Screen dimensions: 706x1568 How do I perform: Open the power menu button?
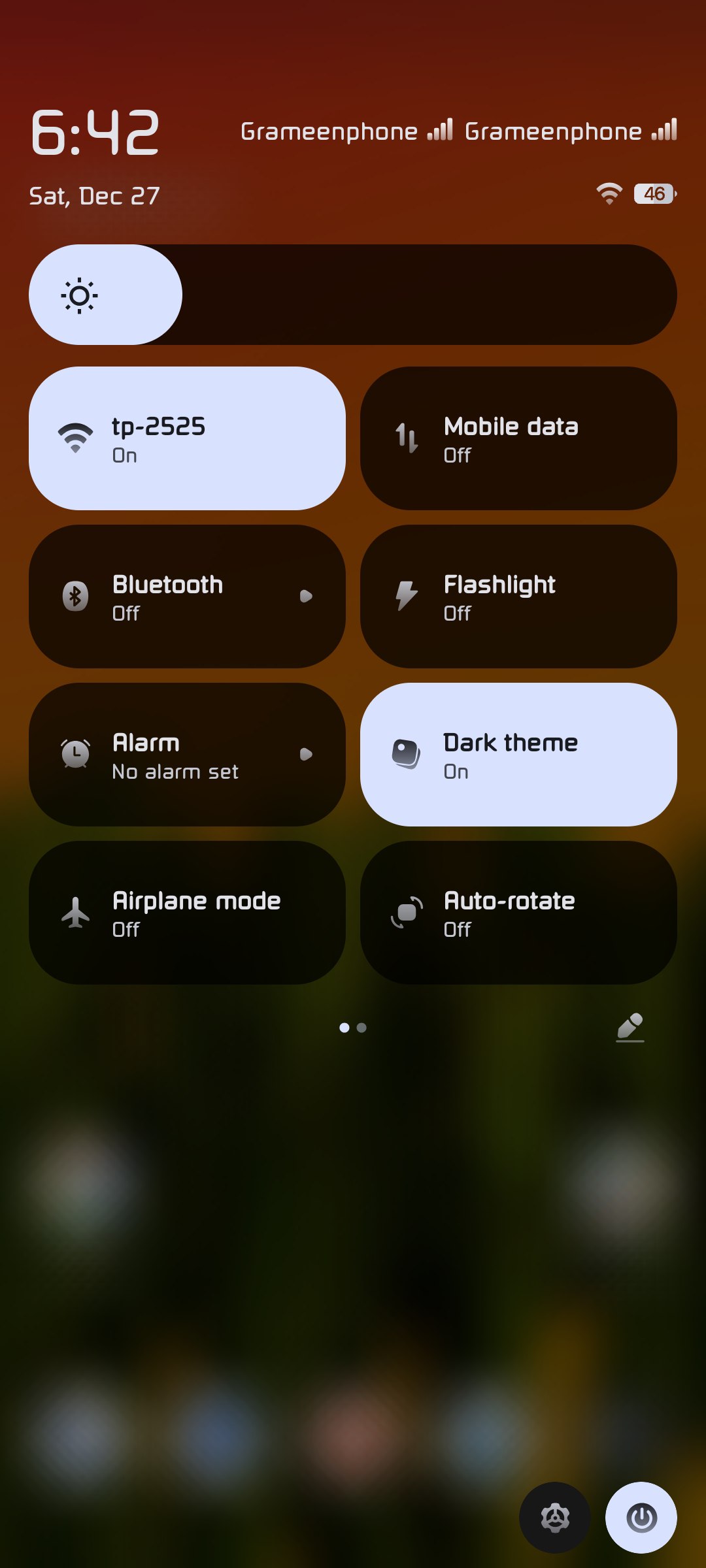[641, 1517]
